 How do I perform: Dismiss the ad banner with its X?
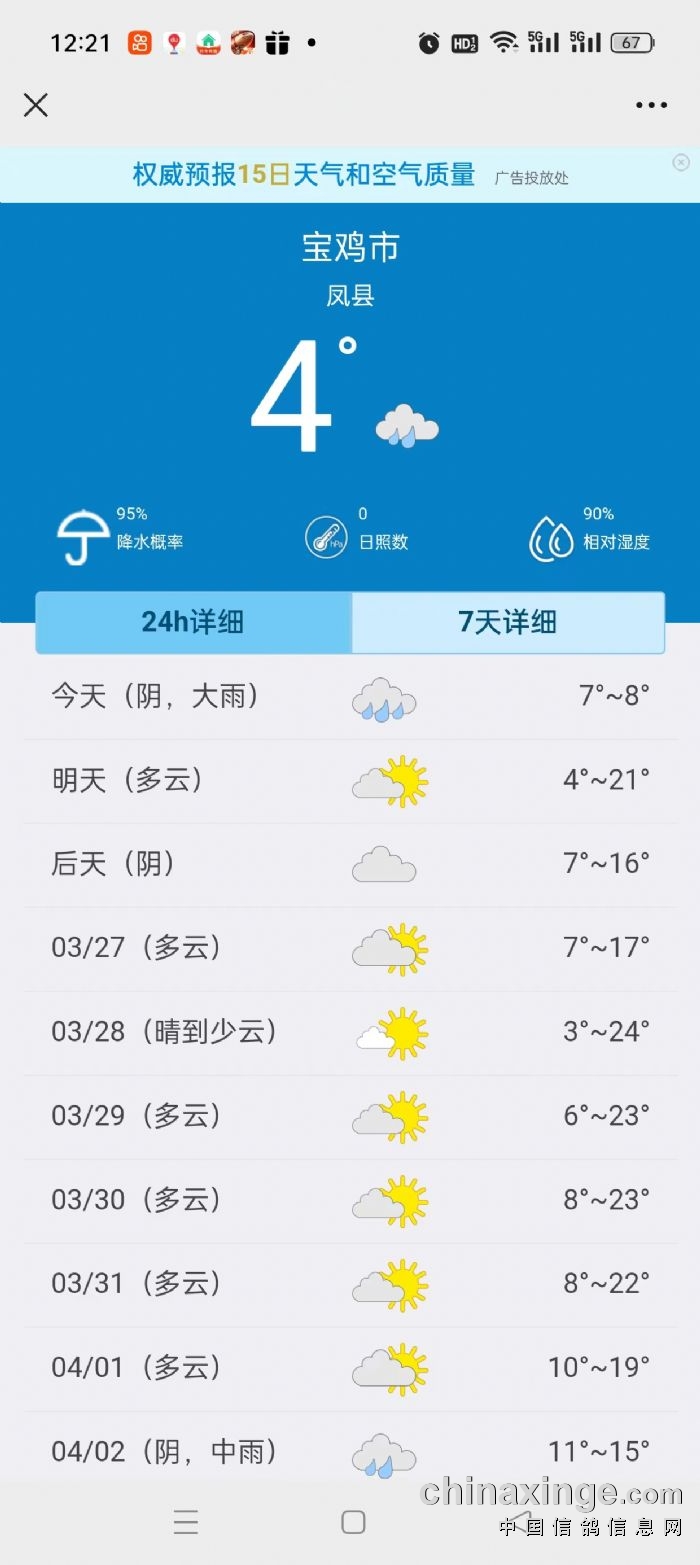tap(681, 162)
